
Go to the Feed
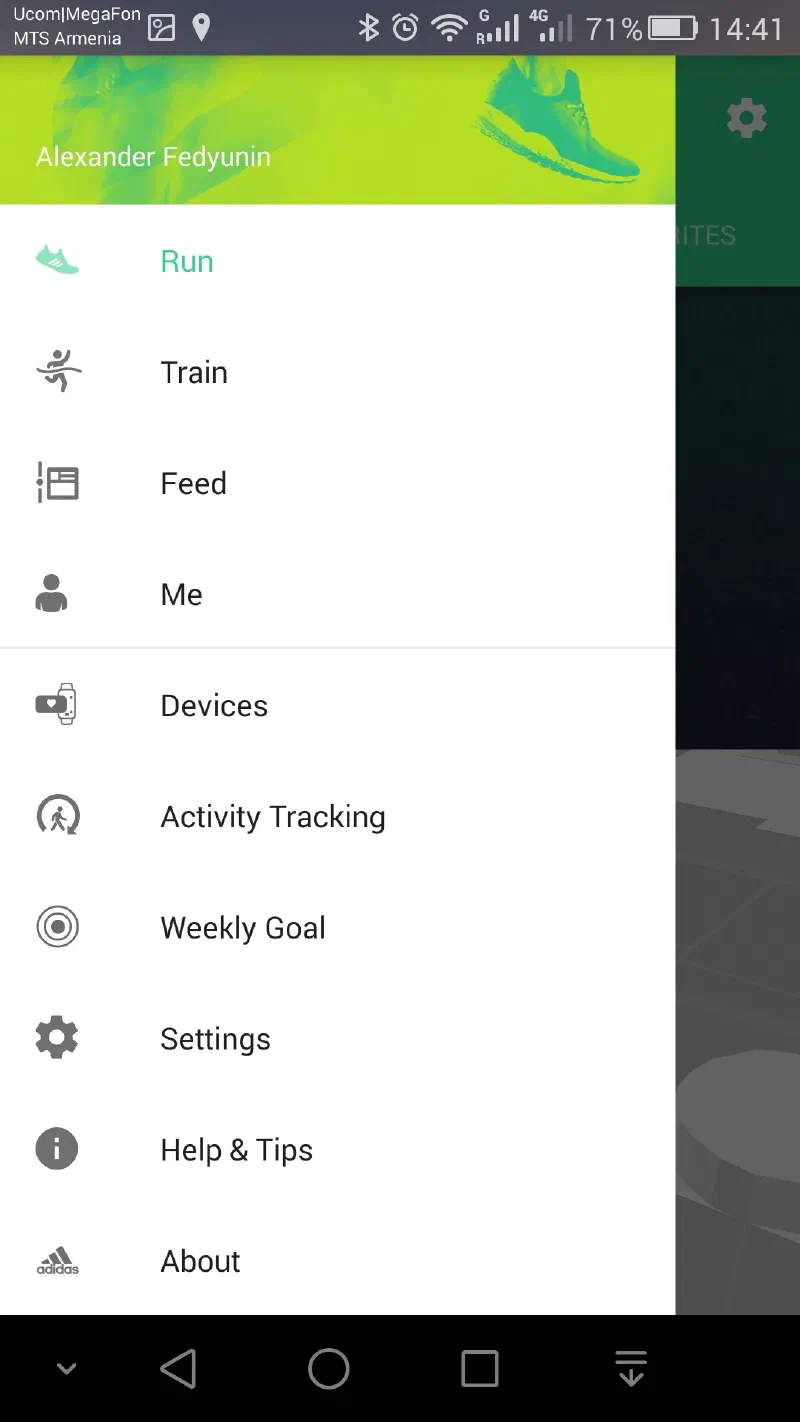193,484
